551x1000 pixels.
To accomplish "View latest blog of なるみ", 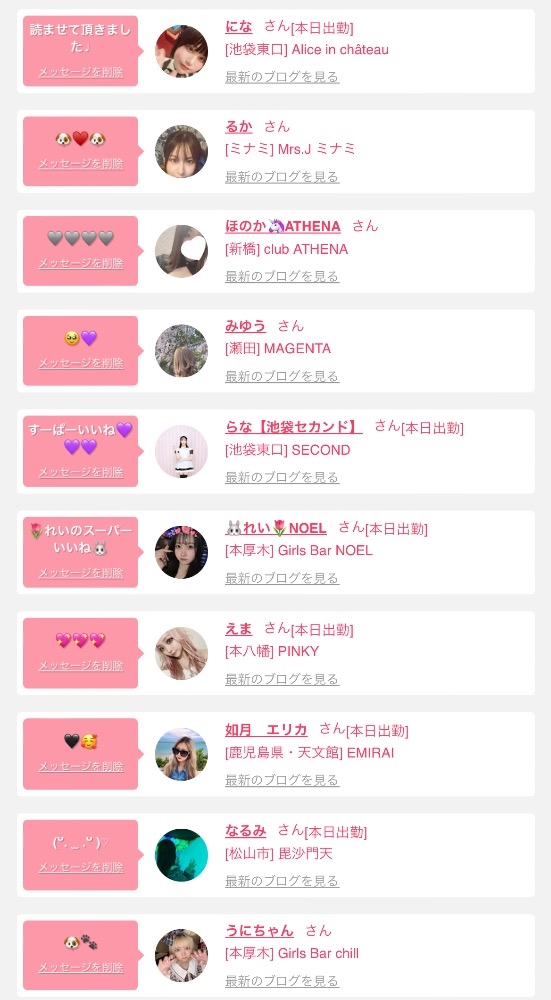I will pos(282,881).
